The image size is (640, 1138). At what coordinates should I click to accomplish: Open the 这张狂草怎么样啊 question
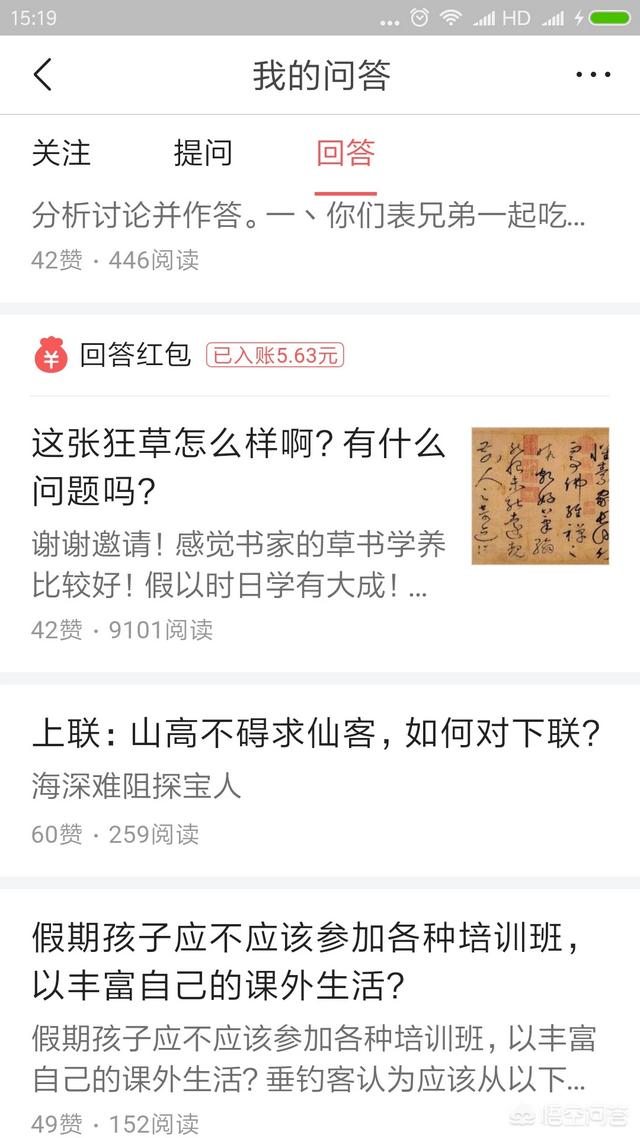click(x=240, y=467)
